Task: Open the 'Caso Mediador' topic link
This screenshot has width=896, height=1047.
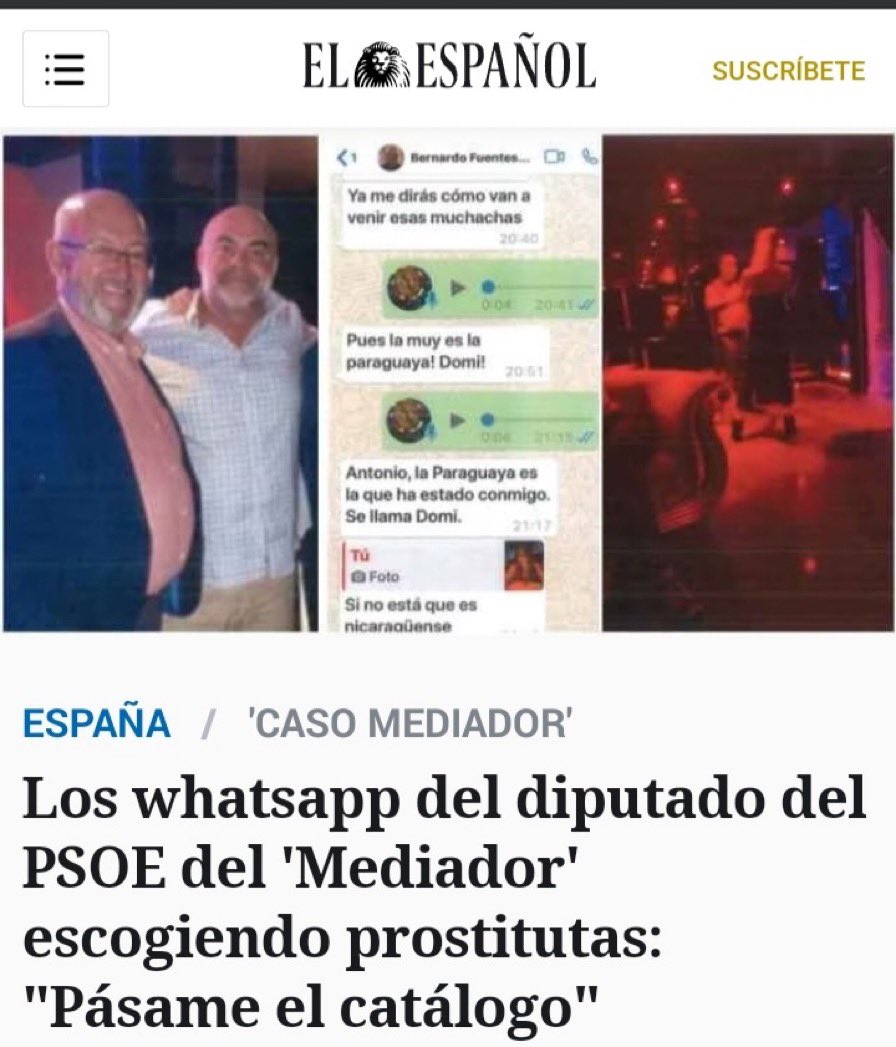Action: pos(410,722)
